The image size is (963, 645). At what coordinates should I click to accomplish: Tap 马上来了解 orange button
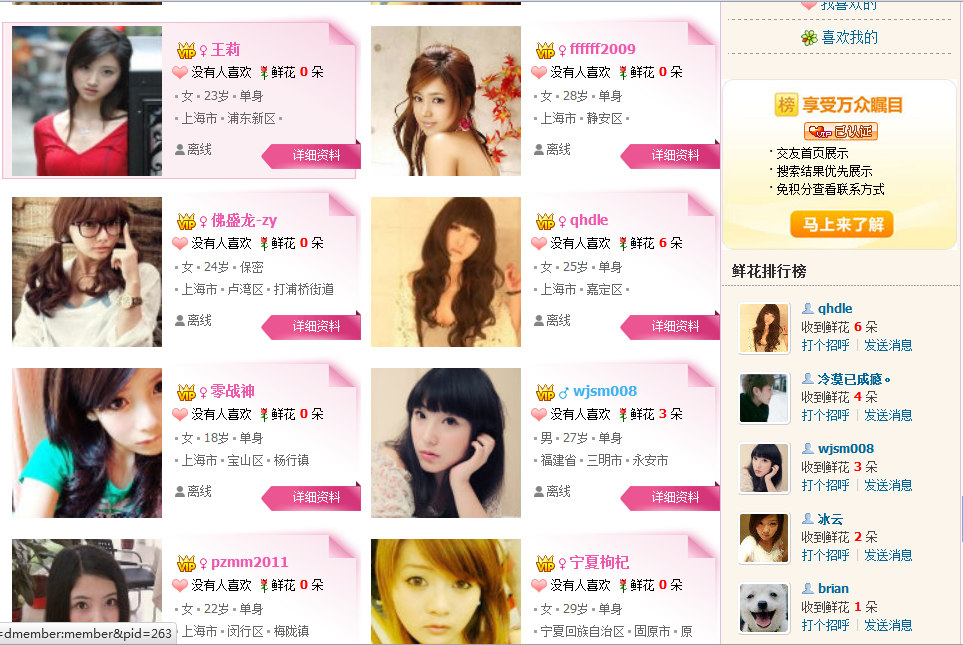pos(841,224)
